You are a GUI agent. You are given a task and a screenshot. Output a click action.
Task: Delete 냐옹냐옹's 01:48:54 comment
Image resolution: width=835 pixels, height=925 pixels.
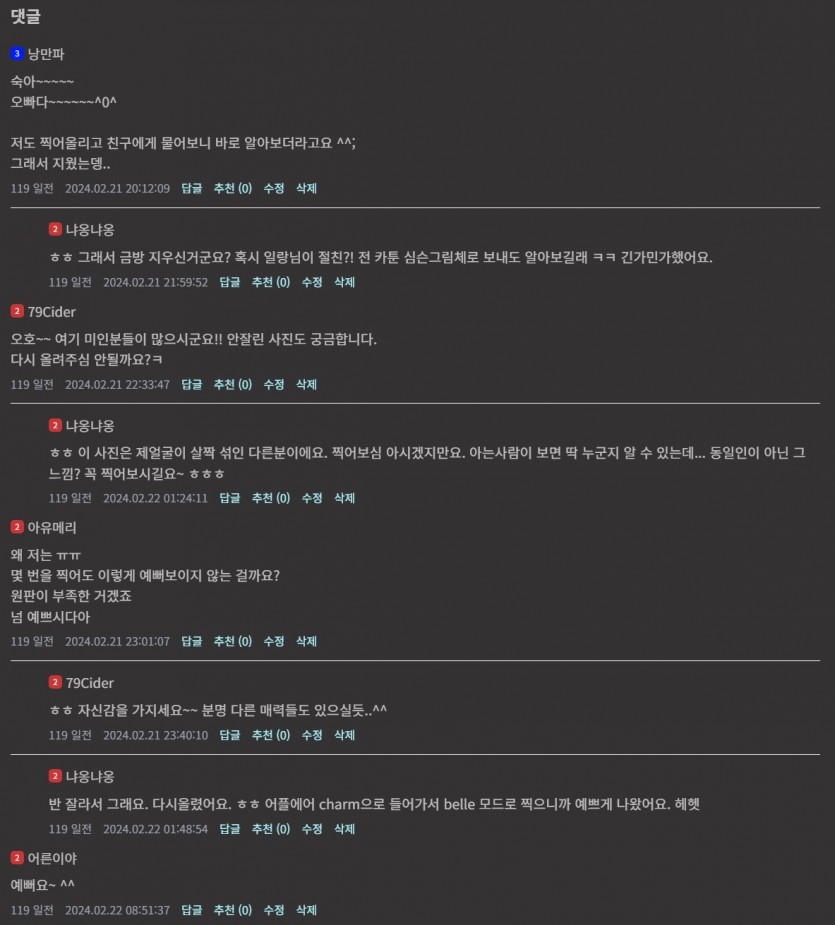[x=345, y=829]
